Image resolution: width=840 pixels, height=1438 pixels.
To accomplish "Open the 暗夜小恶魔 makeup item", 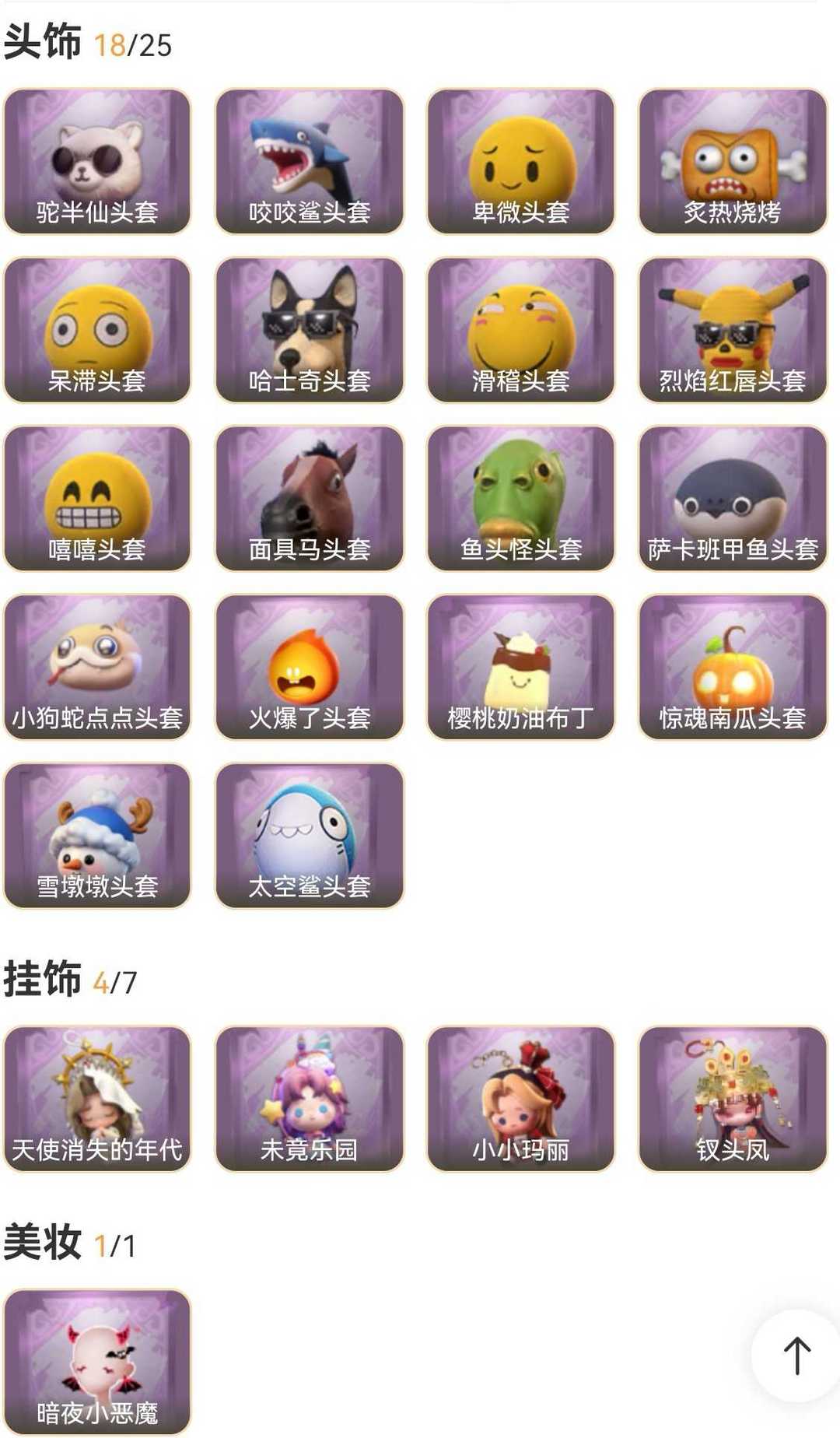I will 97,1362.
